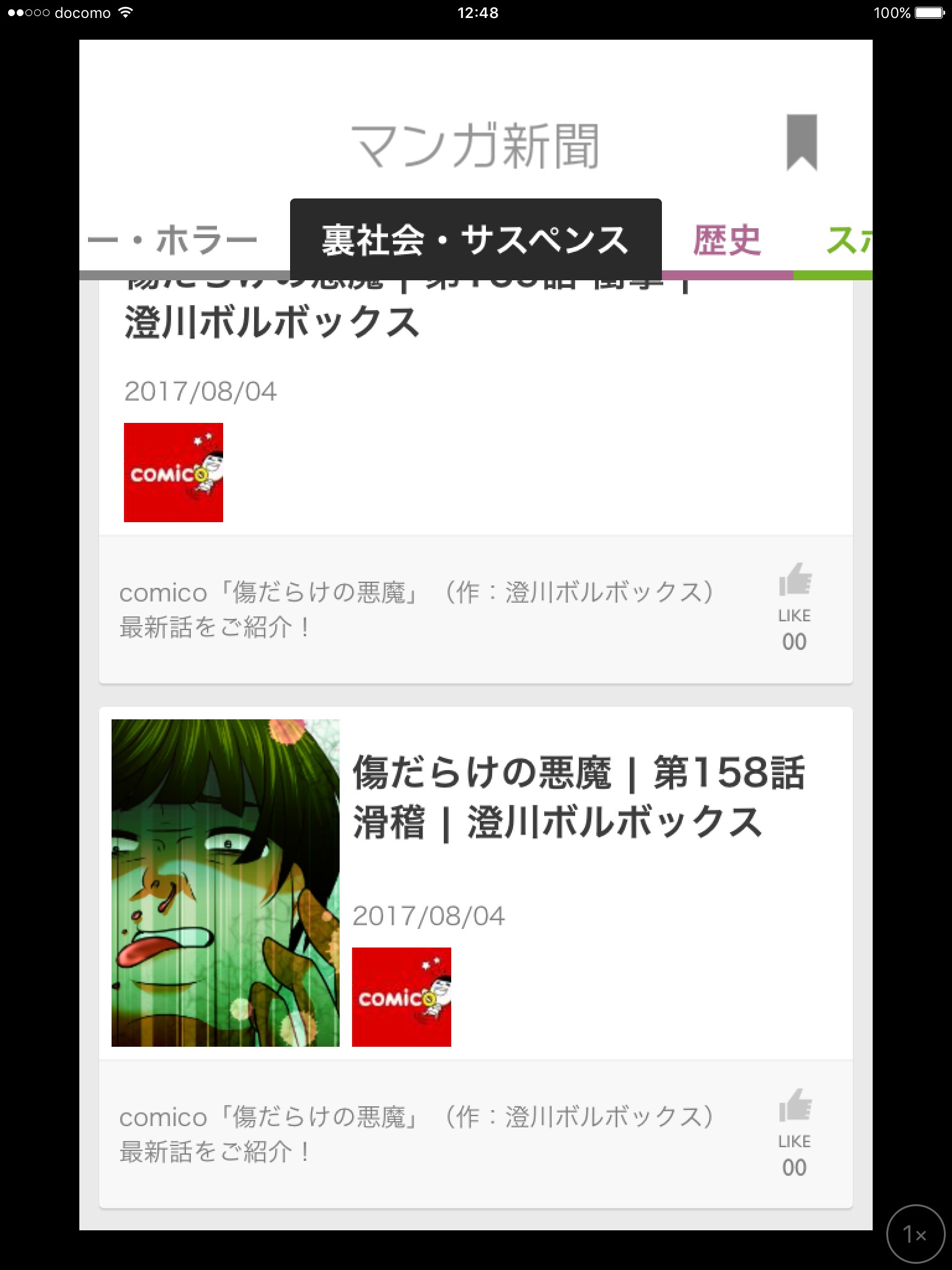Open the green tab right of 歴史

click(x=849, y=241)
